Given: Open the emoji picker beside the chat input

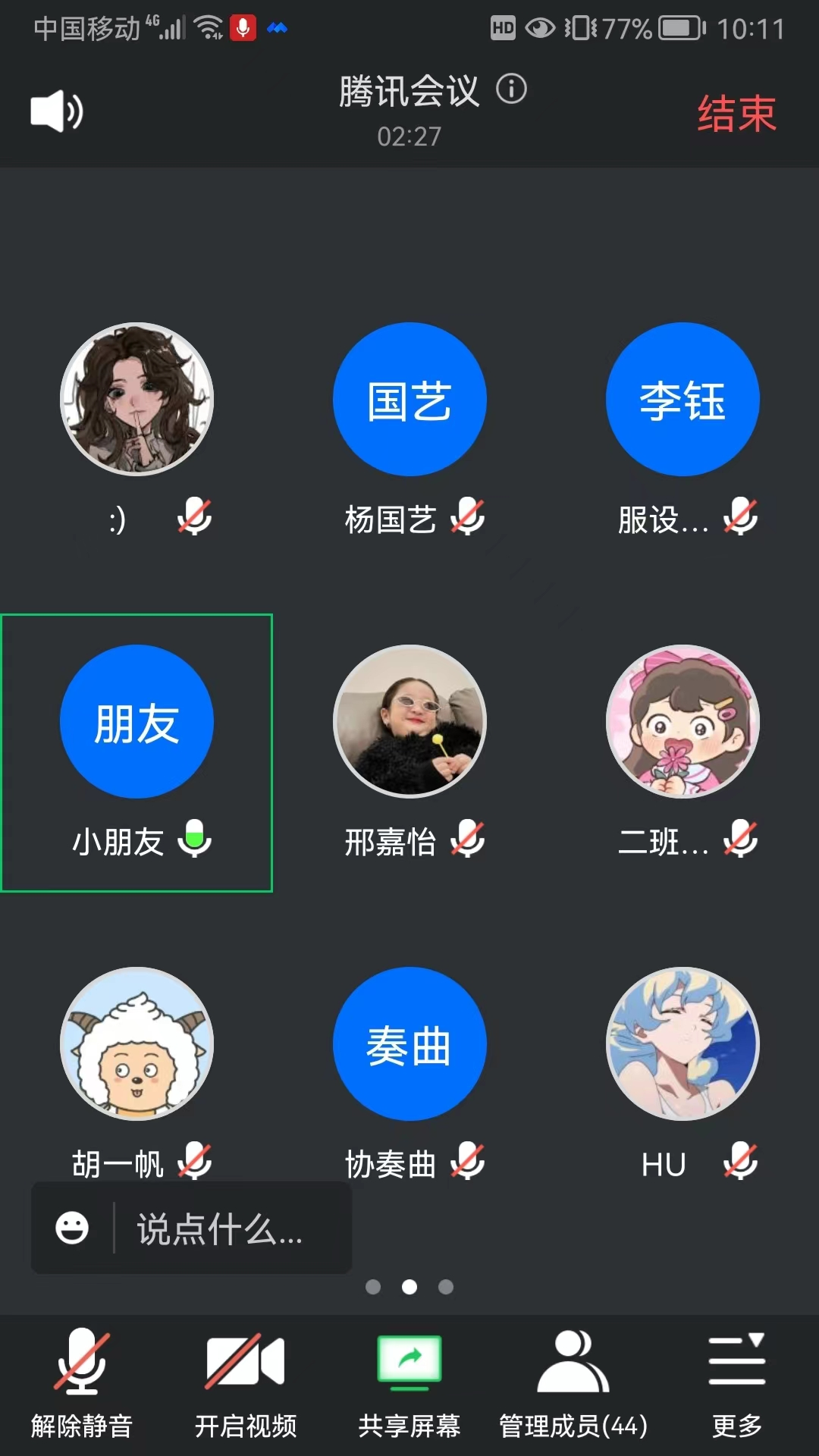Looking at the screenshot, I should 72,1228.
